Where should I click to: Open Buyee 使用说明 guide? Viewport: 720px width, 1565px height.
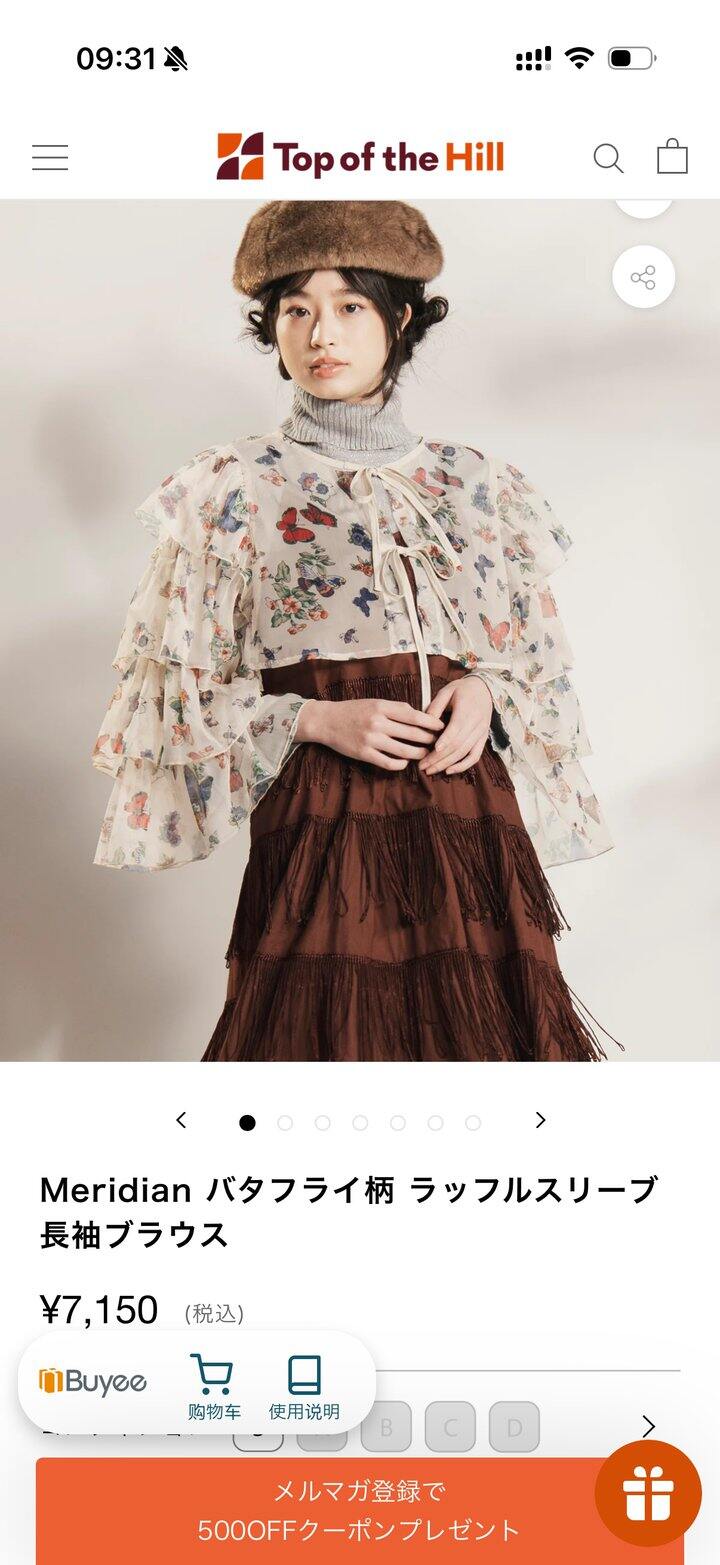(304, 1386)
